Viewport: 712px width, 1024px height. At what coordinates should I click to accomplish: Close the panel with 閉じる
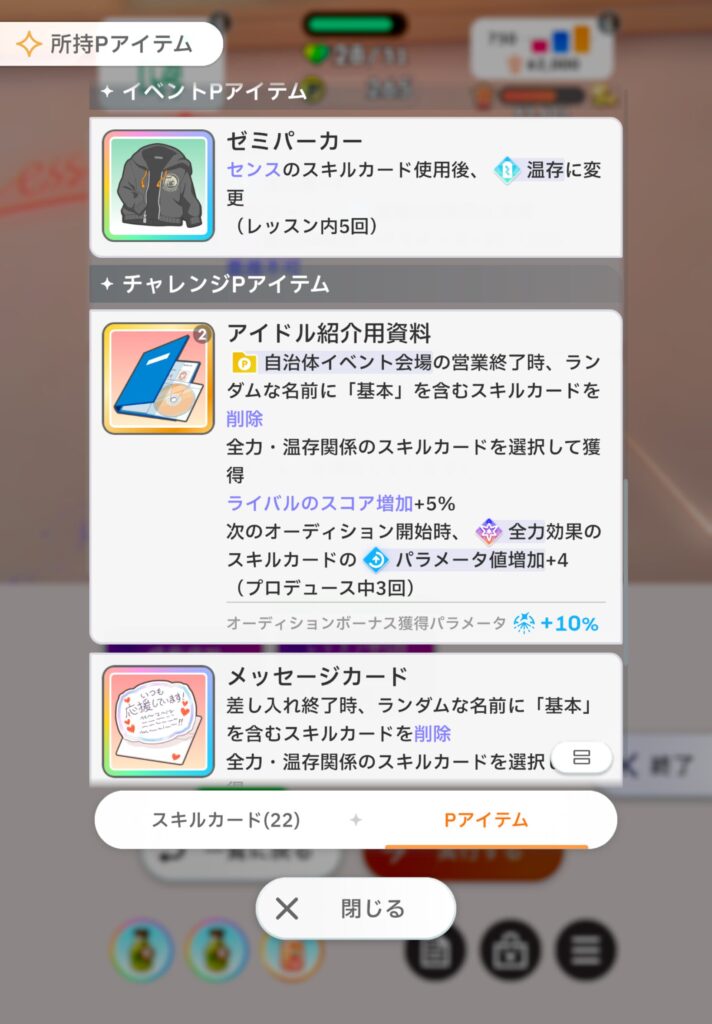[x=356, y=909]
